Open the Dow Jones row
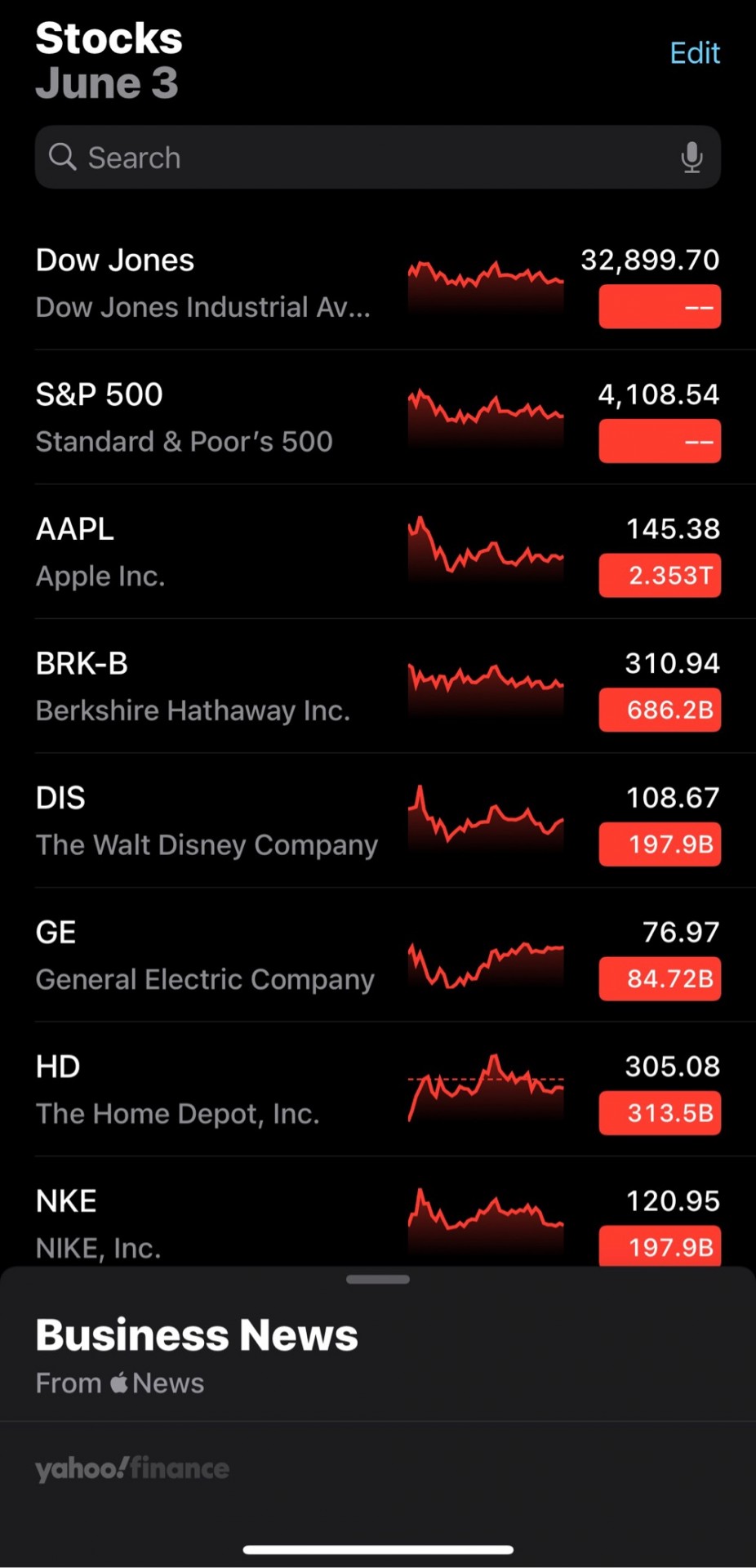The width and height of the screenshot is (756, 1568). coord(377,283)
